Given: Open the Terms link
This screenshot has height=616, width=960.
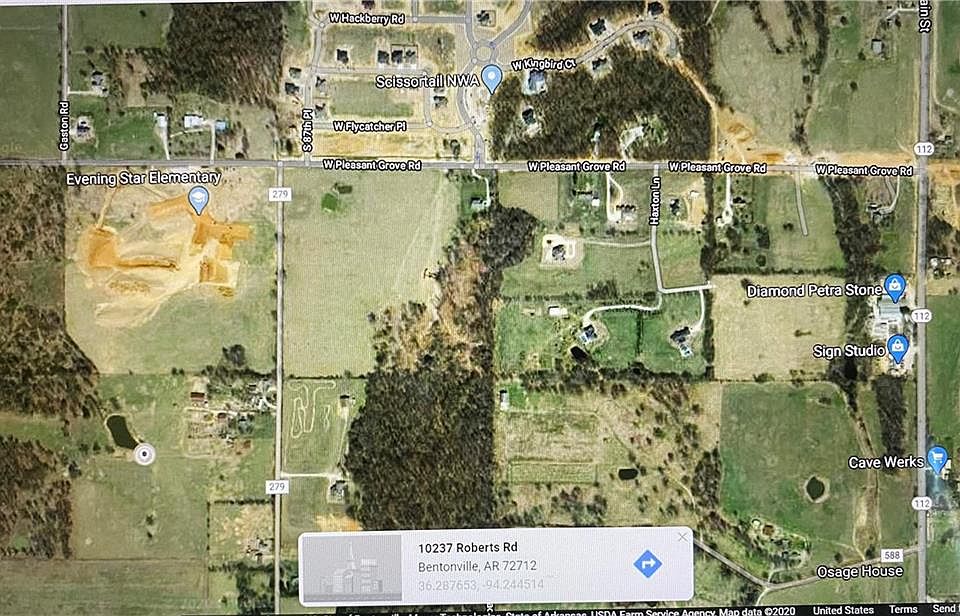Looking at the screenshot, I should point(903,610).
